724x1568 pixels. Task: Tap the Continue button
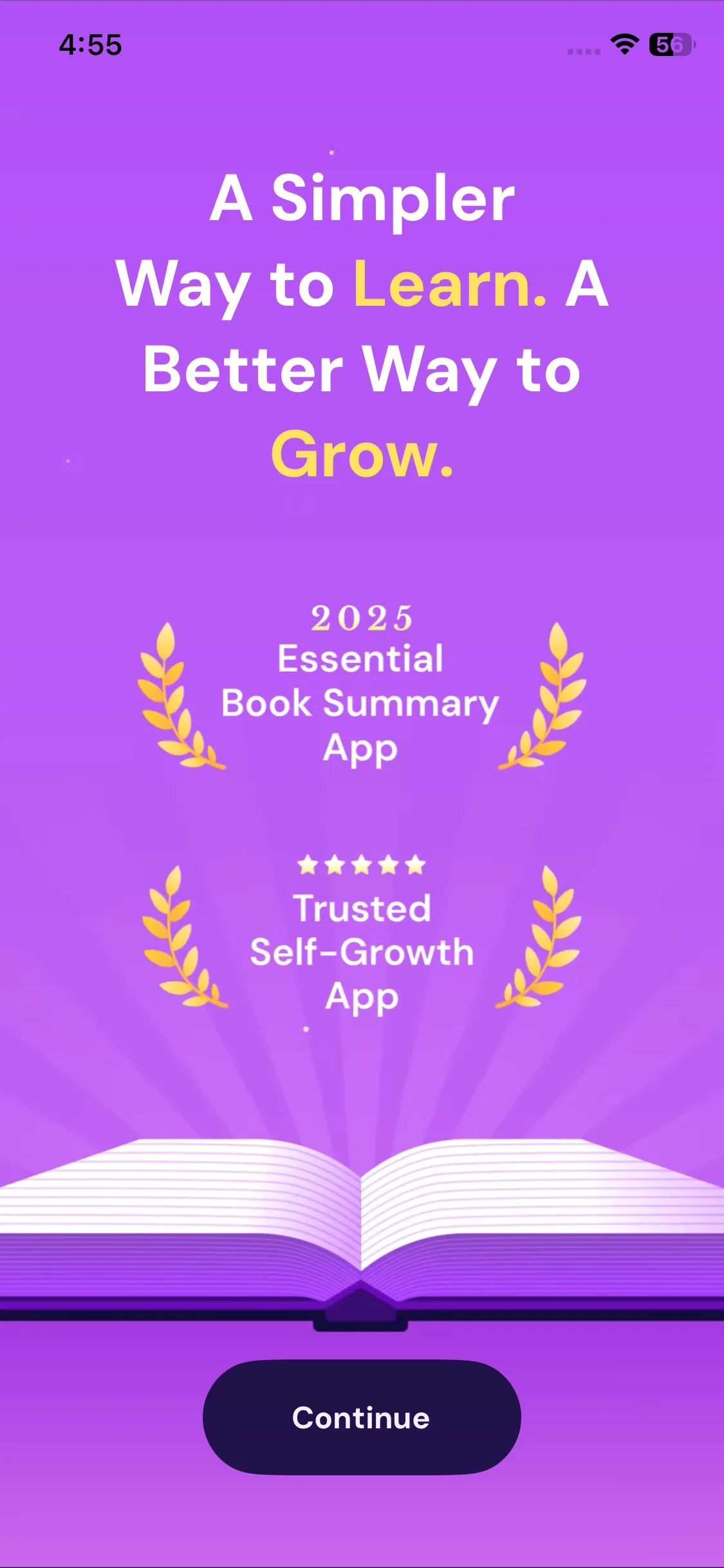coord(362,1417)
